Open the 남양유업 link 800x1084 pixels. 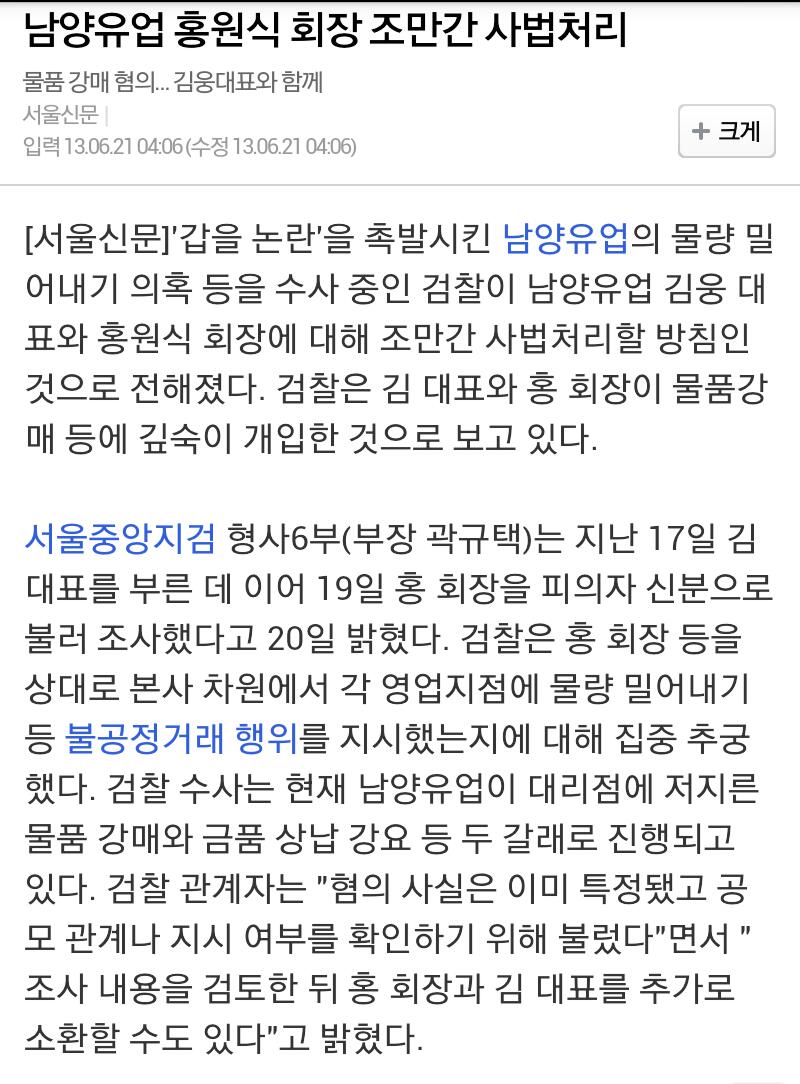565,242
